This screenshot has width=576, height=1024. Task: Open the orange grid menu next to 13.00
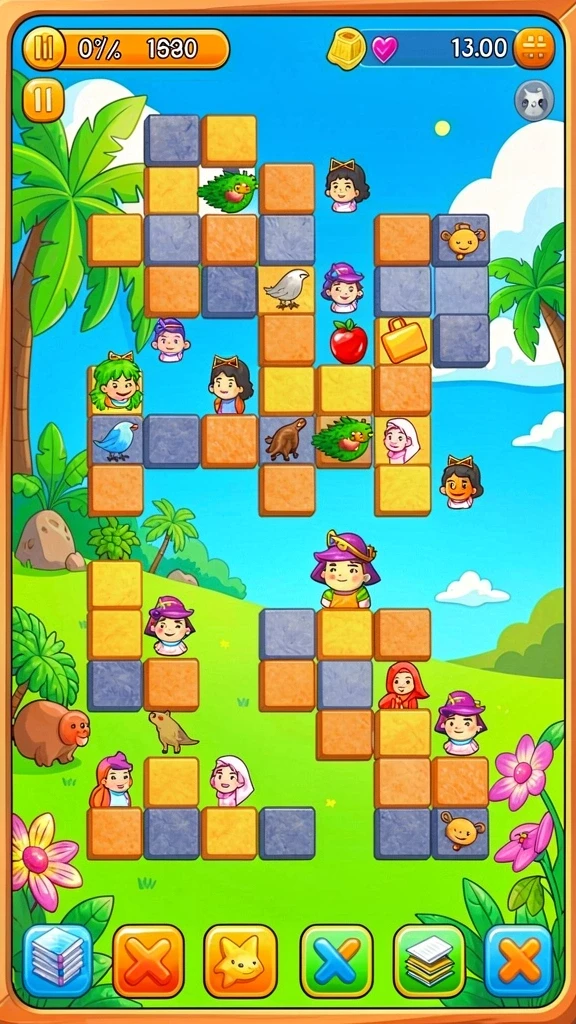[x=534, y=48]
